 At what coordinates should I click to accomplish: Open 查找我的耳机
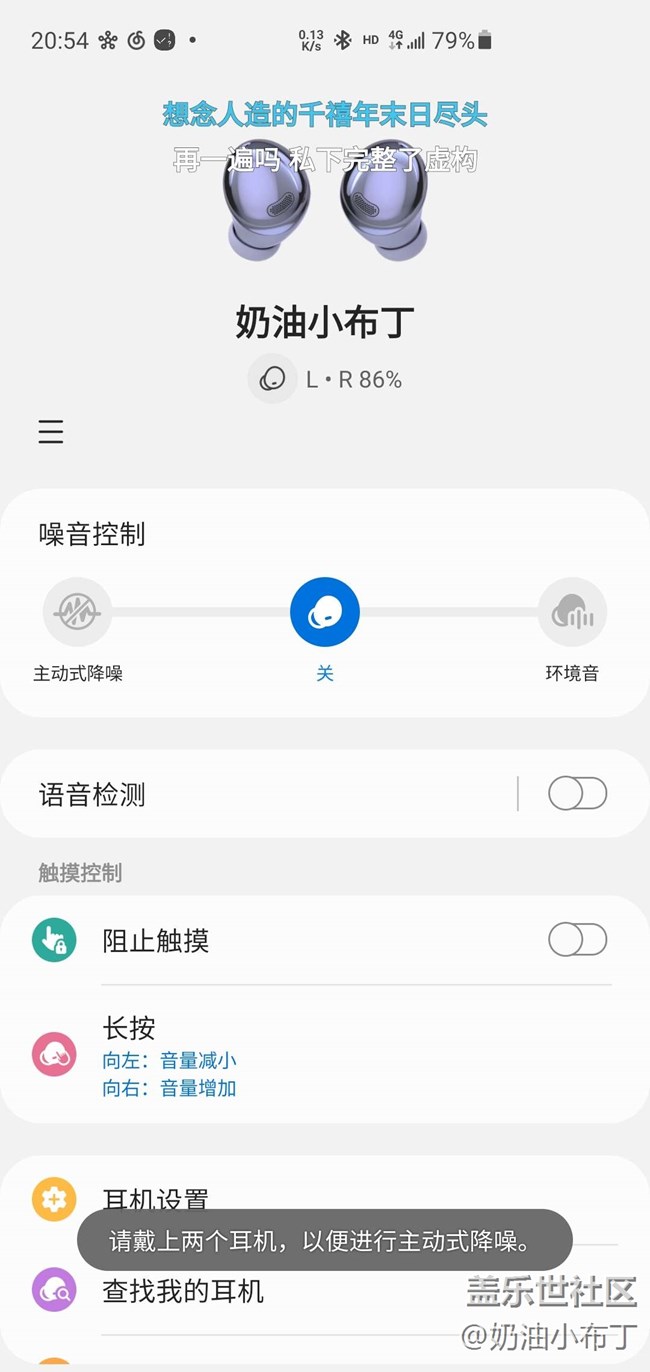pyautogui.click(x=184, y=1291)
